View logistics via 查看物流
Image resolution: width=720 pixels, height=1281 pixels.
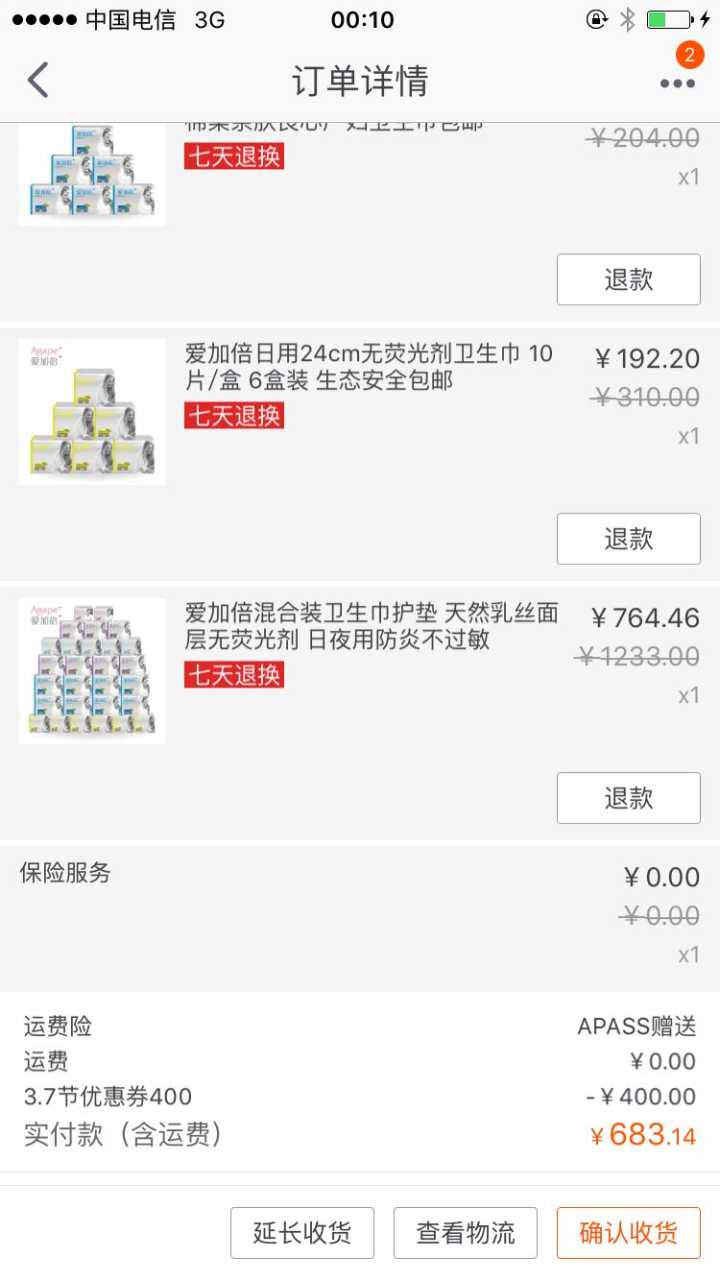[465, 1233]
